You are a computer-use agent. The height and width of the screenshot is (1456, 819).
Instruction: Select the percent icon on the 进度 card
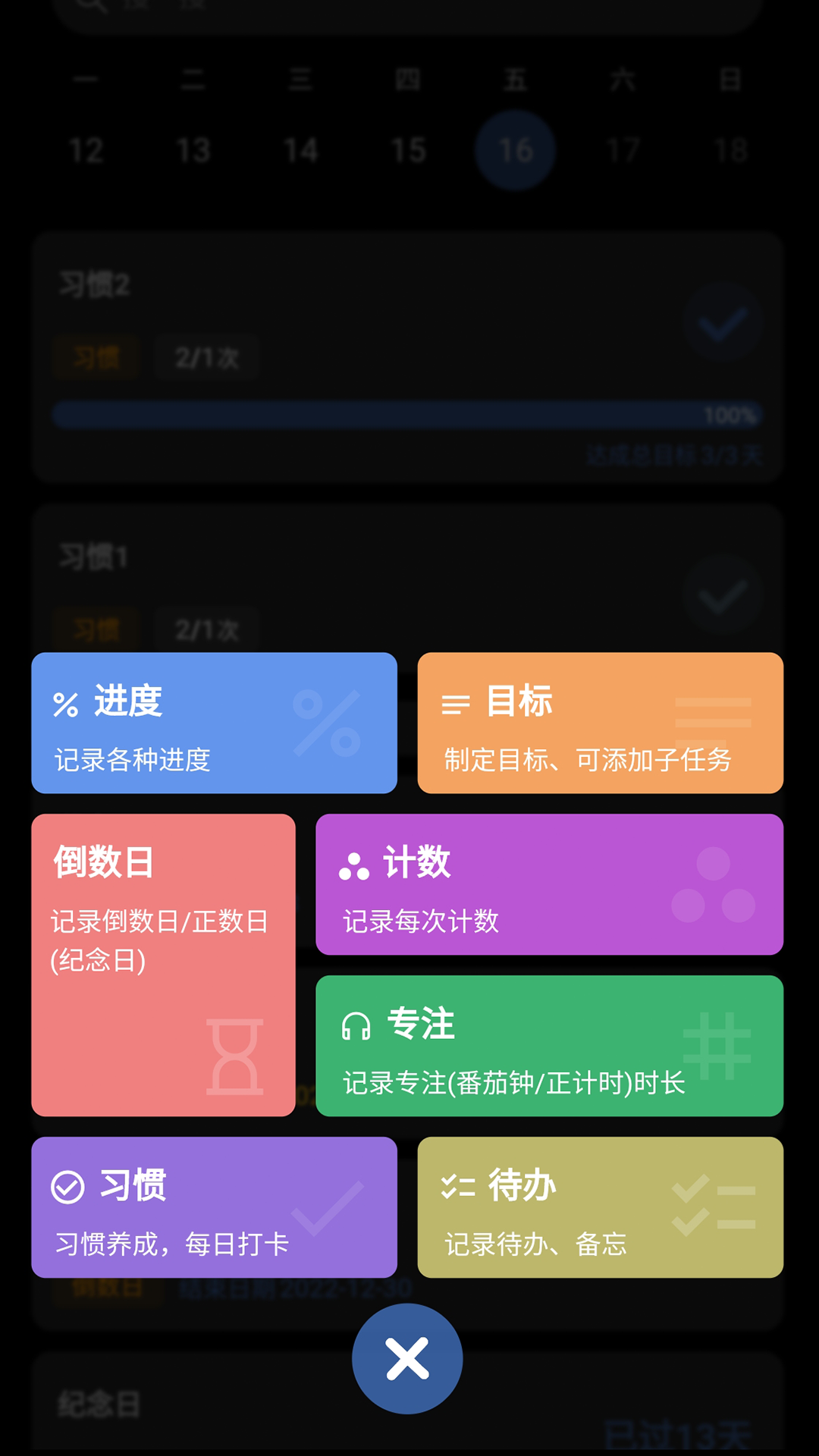point(67,703)
